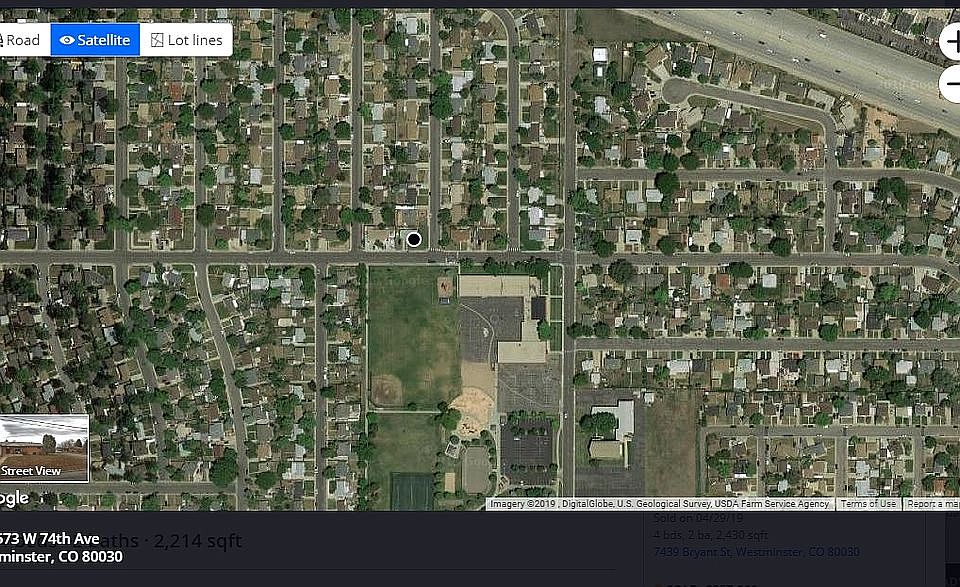960x587 pixels.
Task: Open the 7439 Bryant St listing
Action: point(755,552)
